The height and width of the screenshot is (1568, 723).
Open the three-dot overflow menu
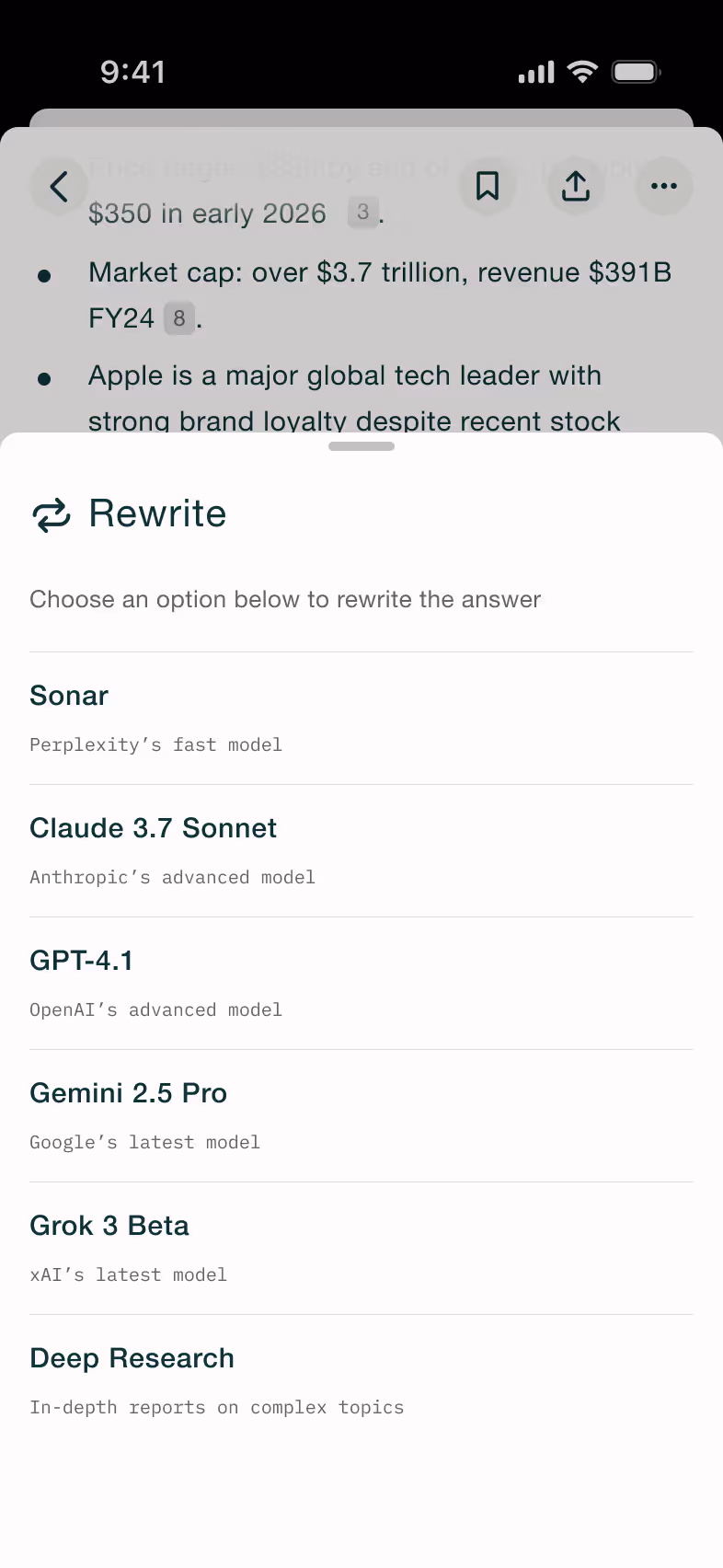click(664, 186)
